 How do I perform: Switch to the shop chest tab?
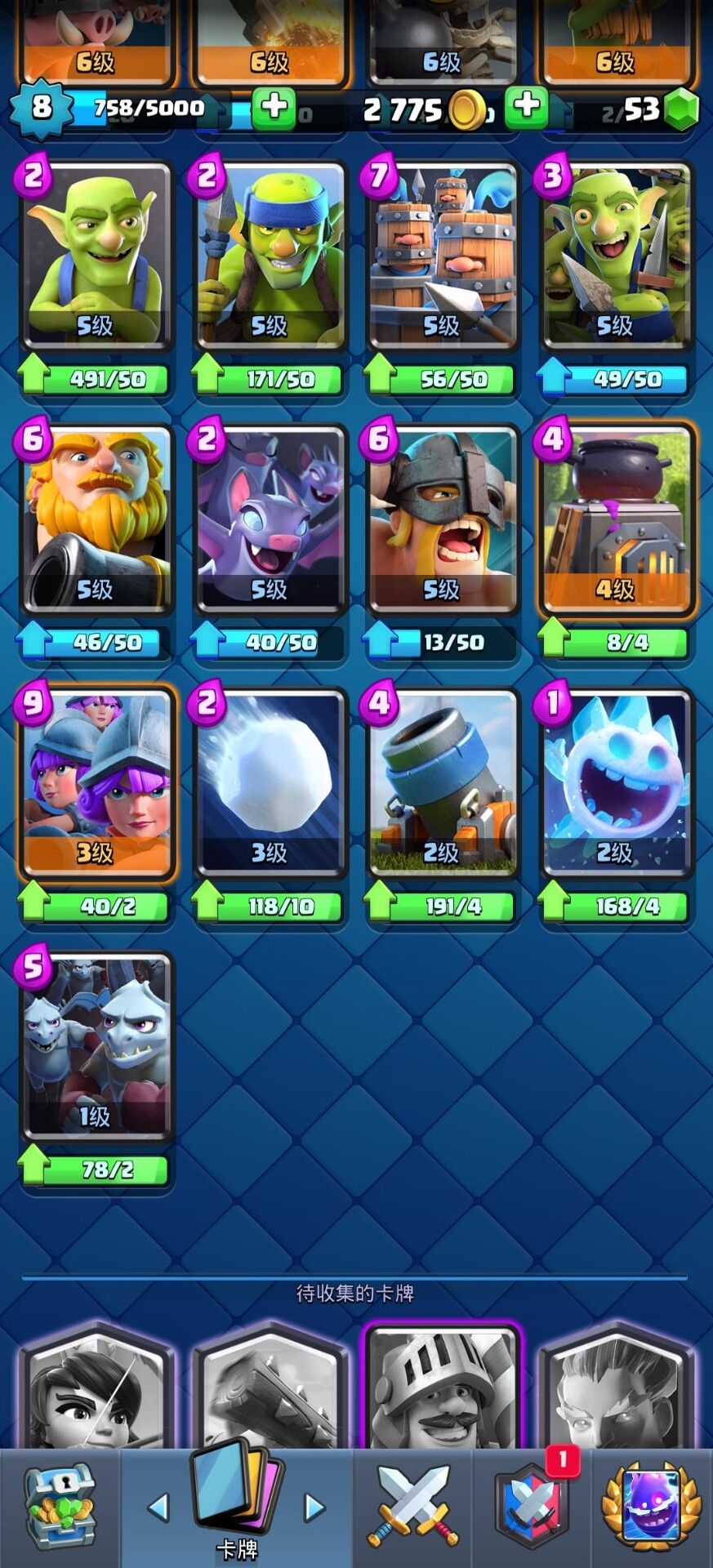[x=60, y=1507]
